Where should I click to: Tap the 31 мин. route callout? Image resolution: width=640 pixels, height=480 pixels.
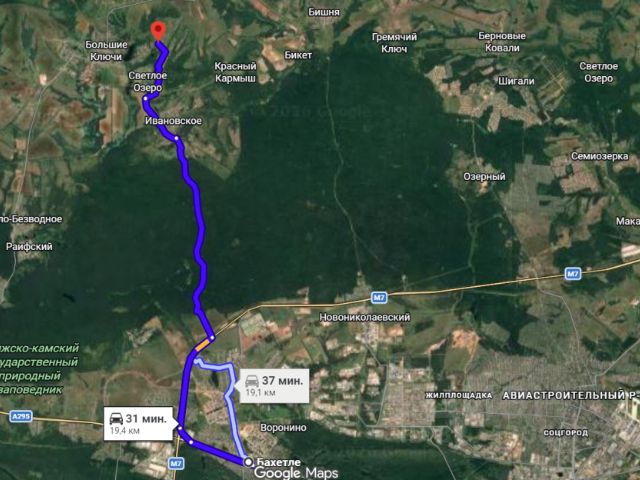tap(137, 423)
